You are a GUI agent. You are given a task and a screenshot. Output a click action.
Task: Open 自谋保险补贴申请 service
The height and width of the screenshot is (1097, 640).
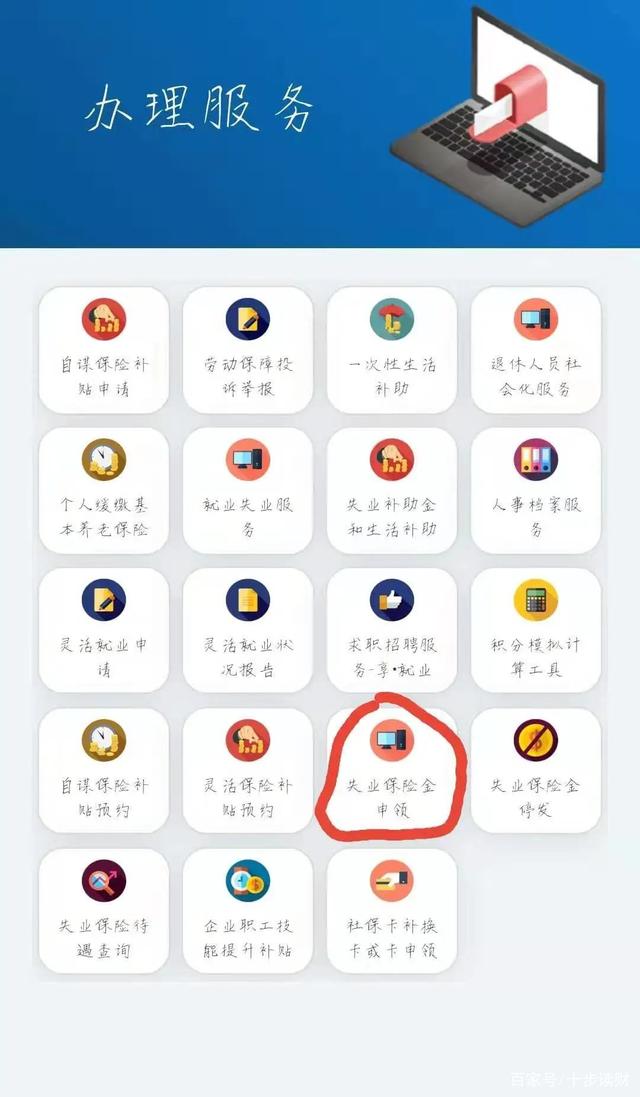(x=104, y=350)
